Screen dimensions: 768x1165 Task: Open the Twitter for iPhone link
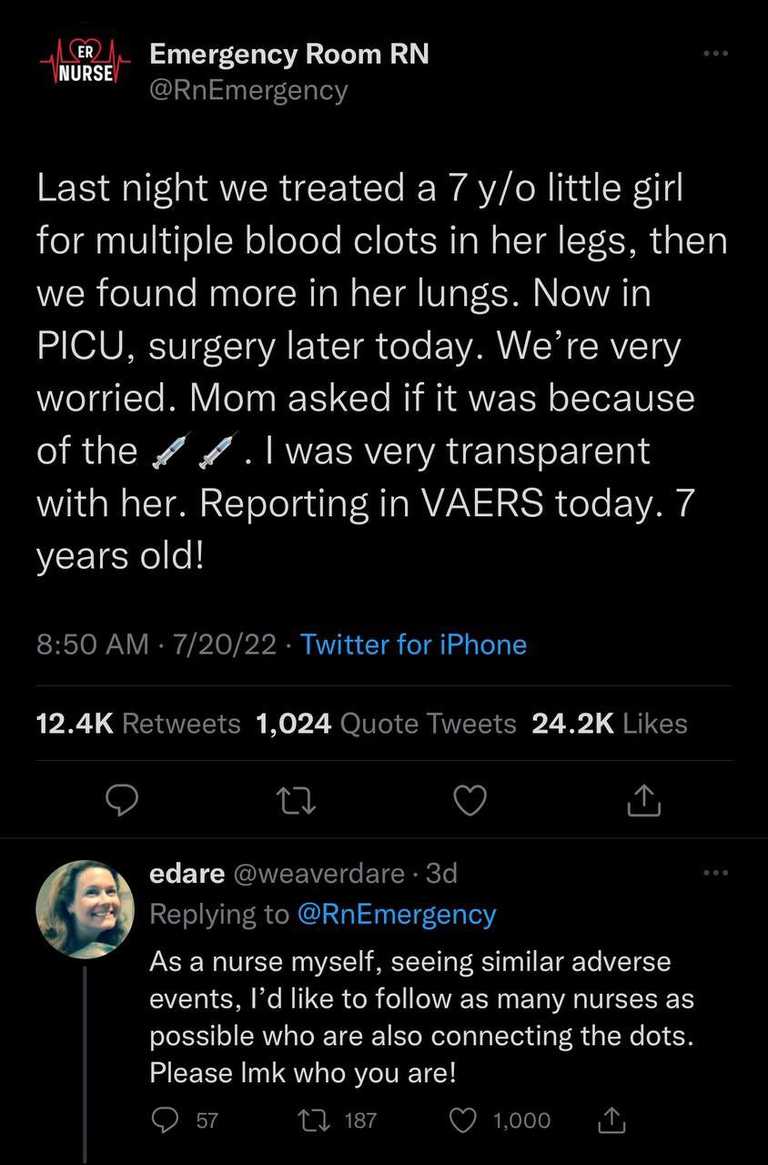413,645
